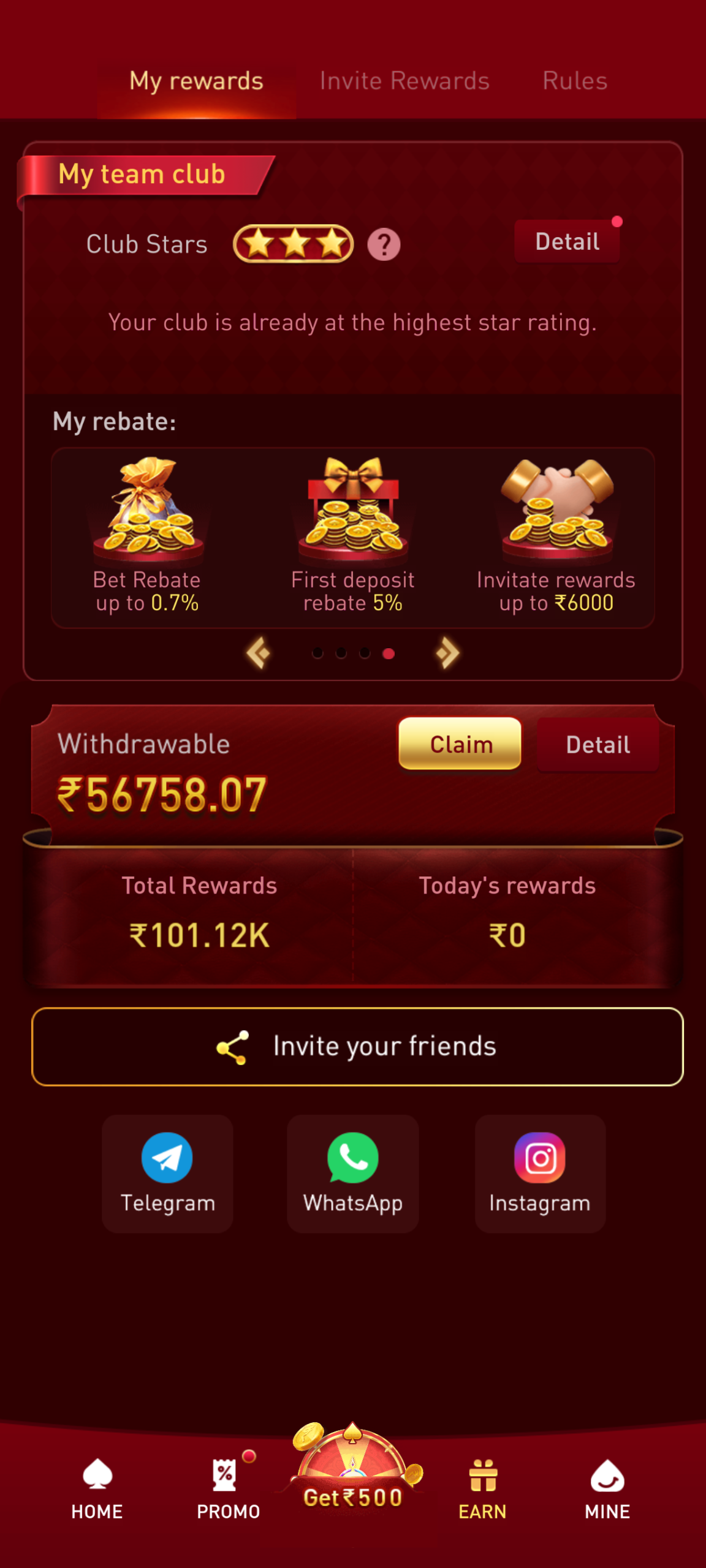Switch to the EARN tab
The image size is (706, 1568).
482,1488
